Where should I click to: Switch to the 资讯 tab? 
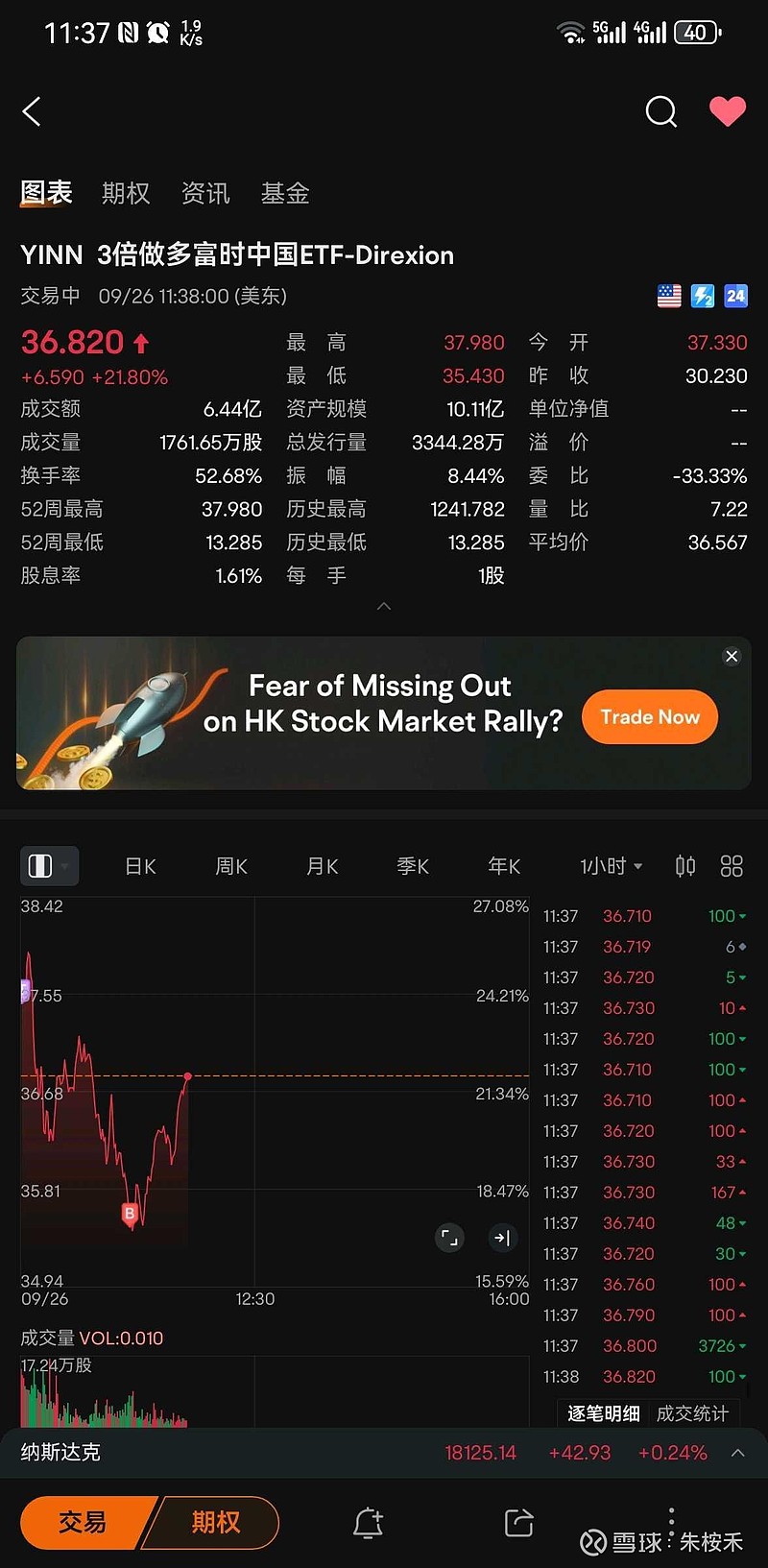(x=204, y=193)
